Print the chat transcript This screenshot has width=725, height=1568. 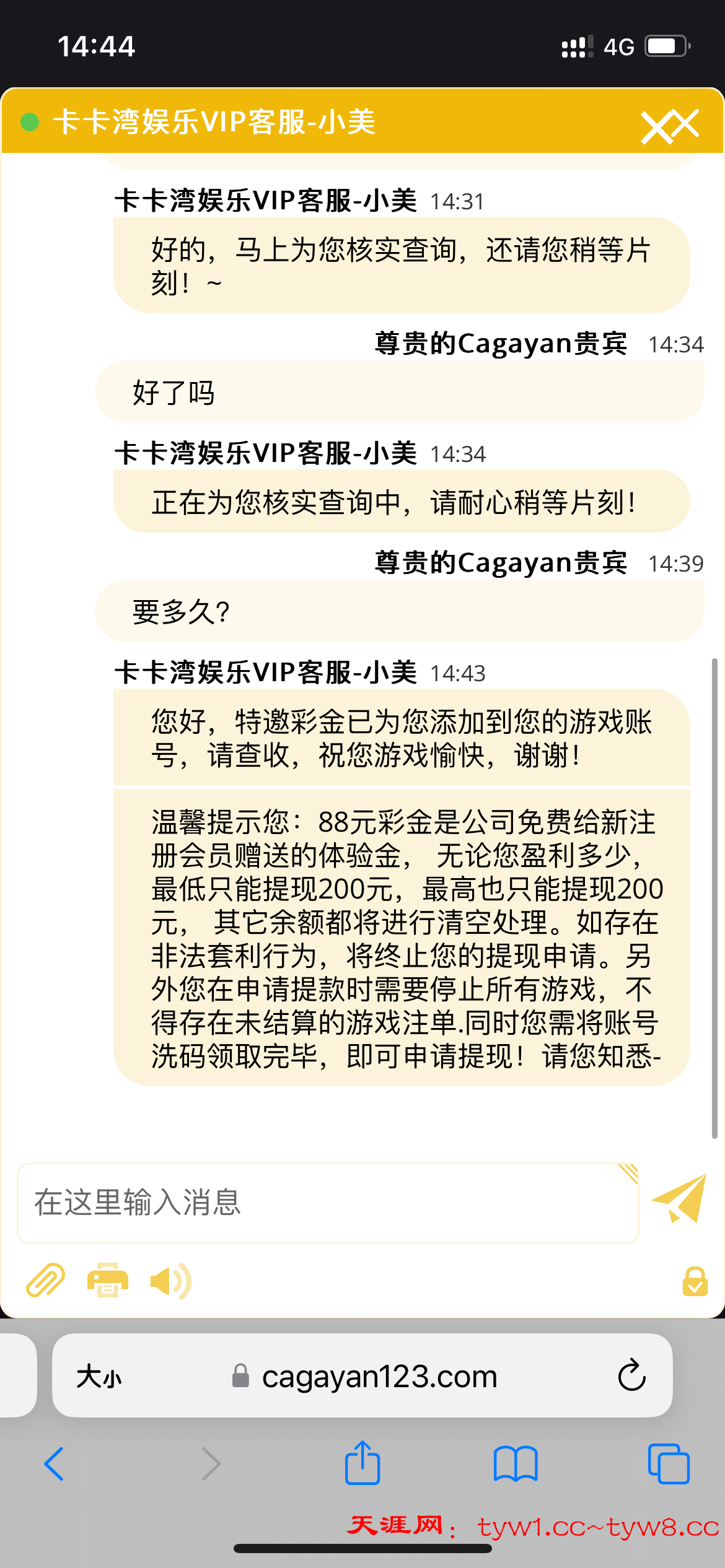[x=107, y=1281]
